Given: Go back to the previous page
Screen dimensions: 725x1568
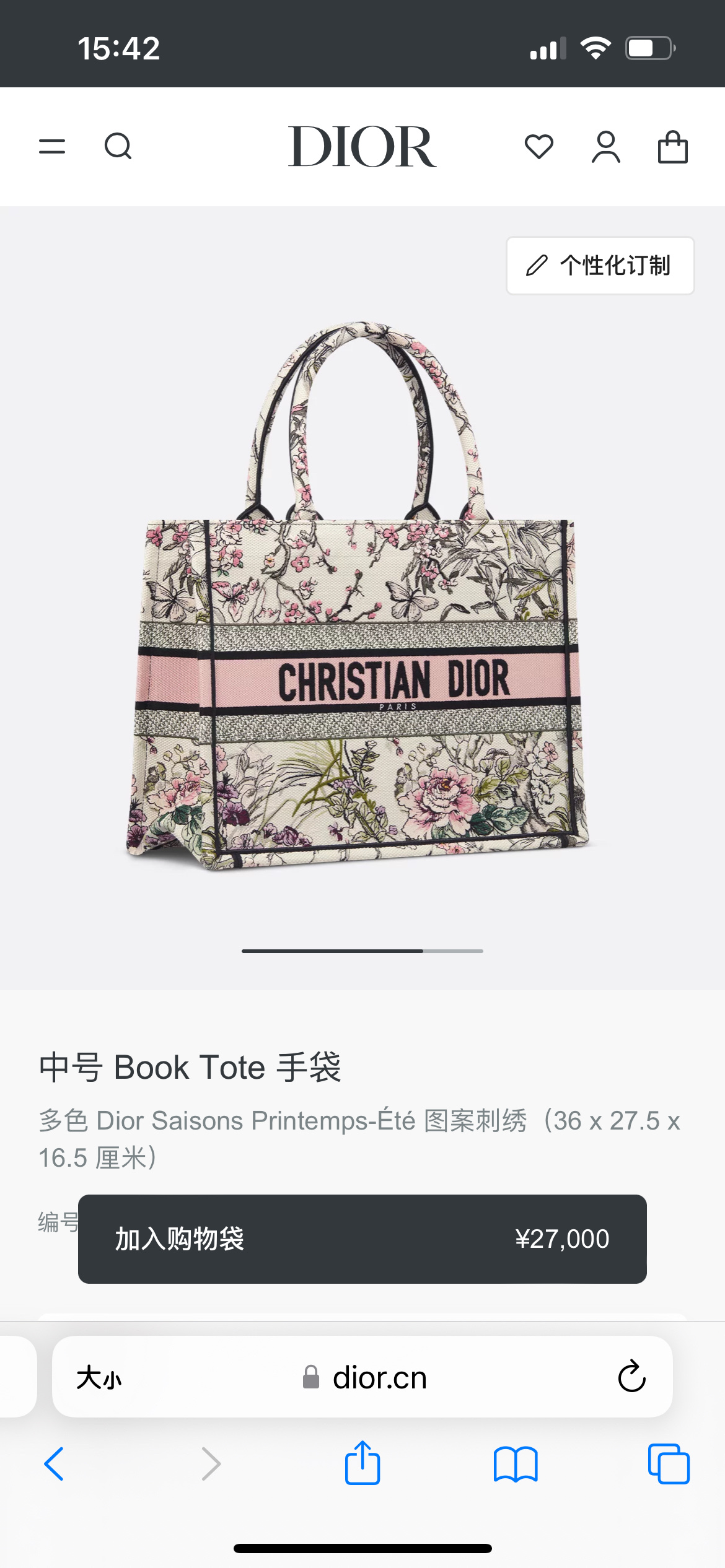Looking at the screenshot, I should click(x=55, y=1464).
